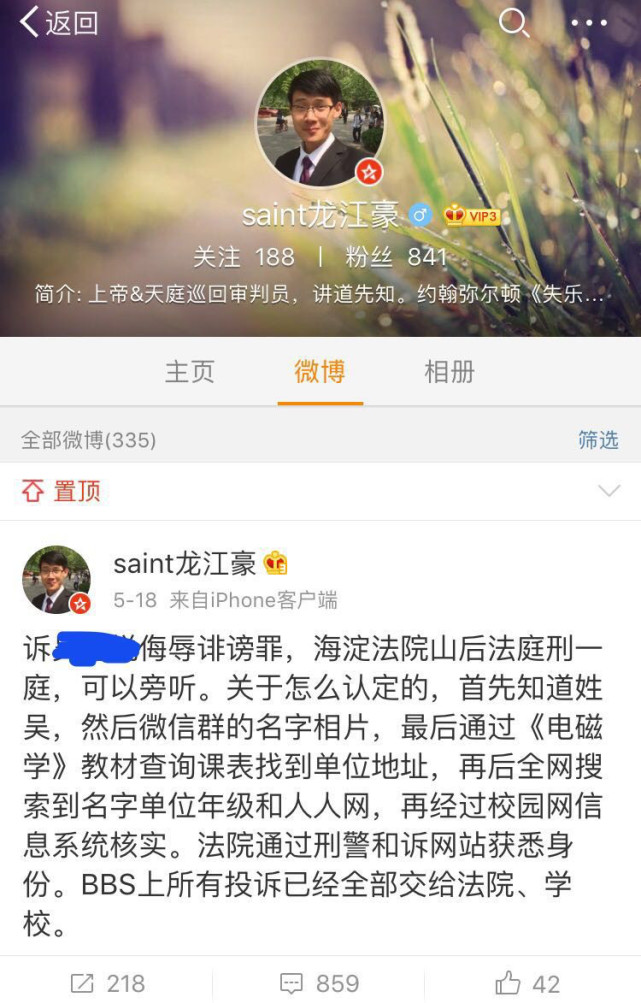Image resolution: width=641 pixels, height=1003 pixels.
Task: Select the 微博 tab
Action: point(320,372)
